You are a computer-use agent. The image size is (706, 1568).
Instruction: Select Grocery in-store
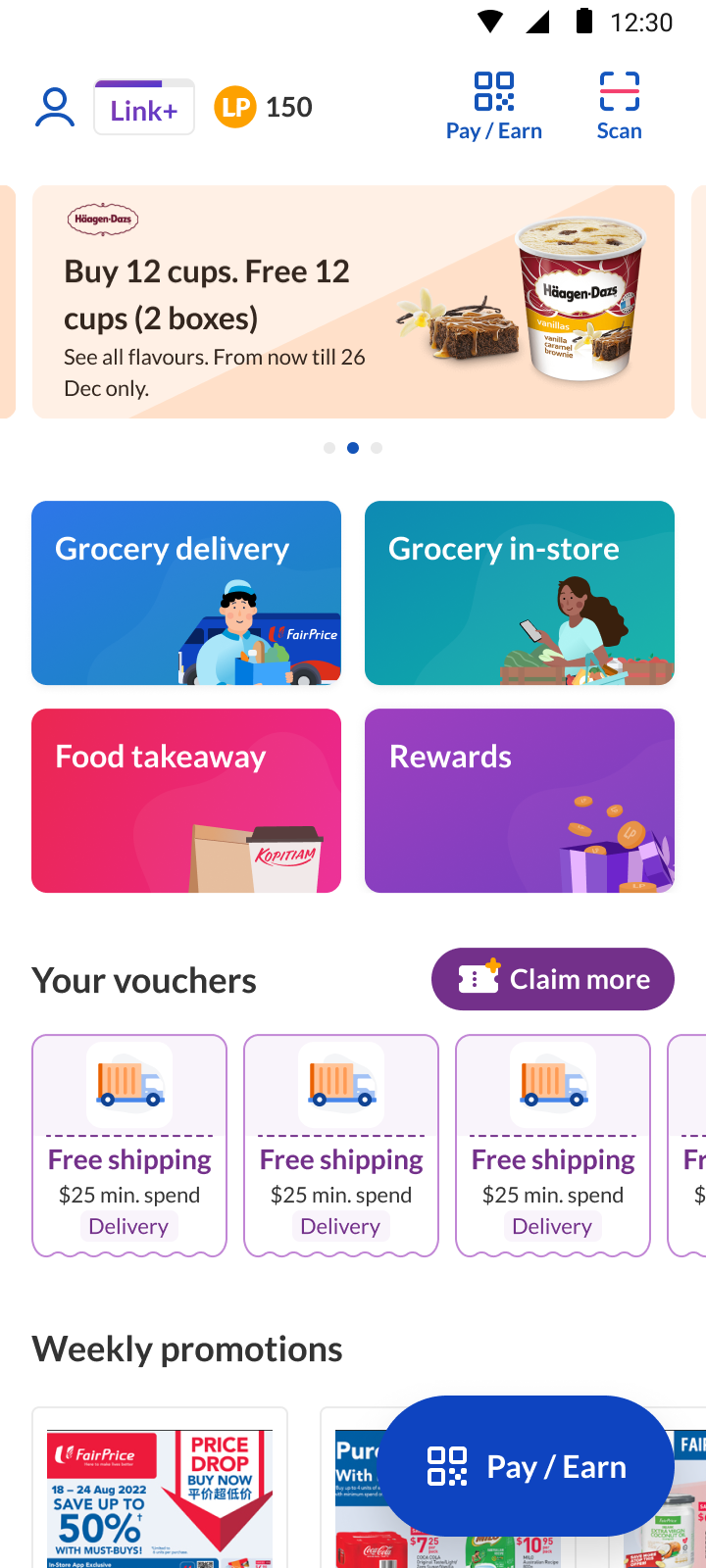pos(520,593)
